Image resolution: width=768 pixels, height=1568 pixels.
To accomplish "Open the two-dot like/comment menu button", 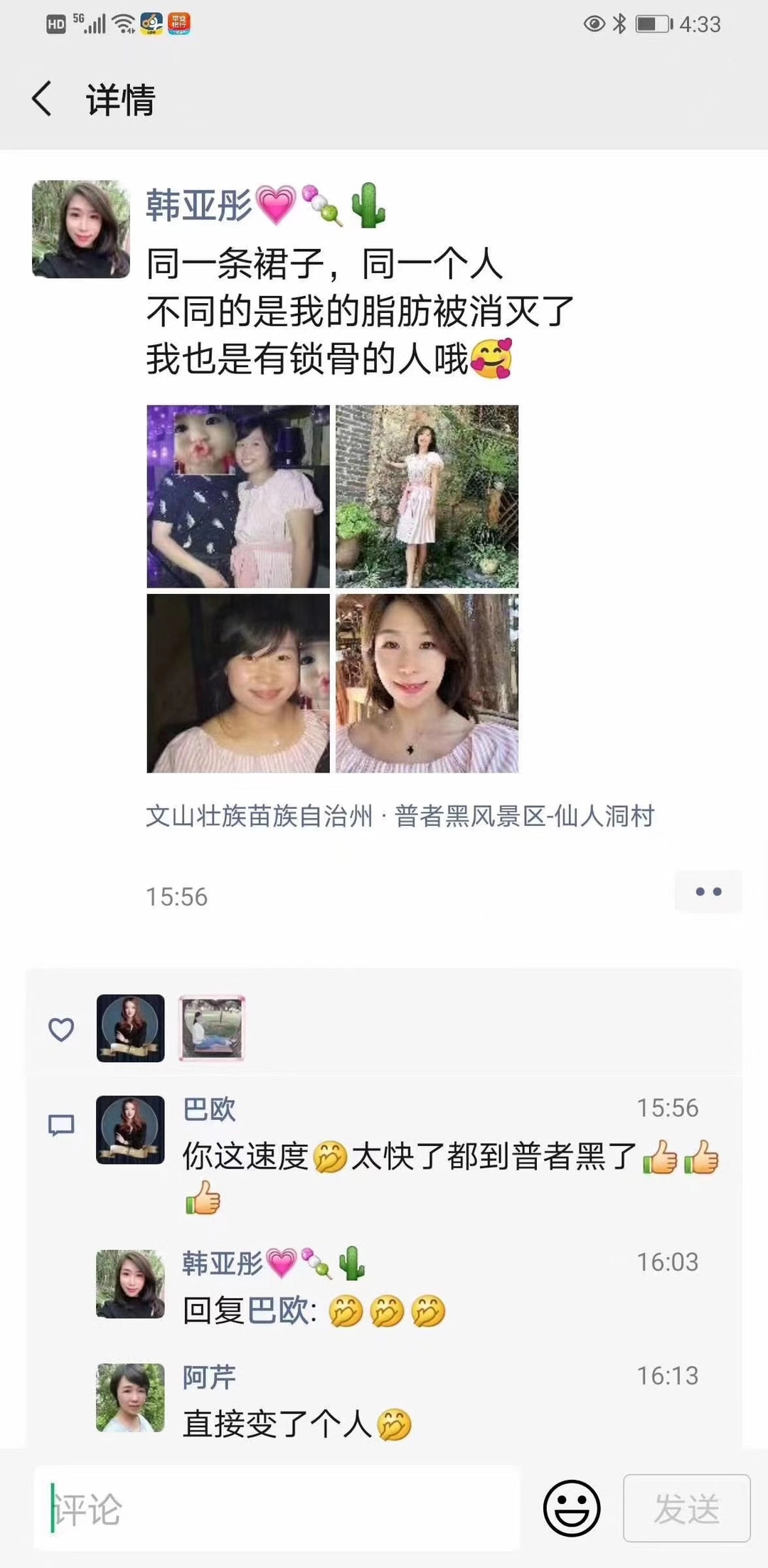I will point(708,891).
